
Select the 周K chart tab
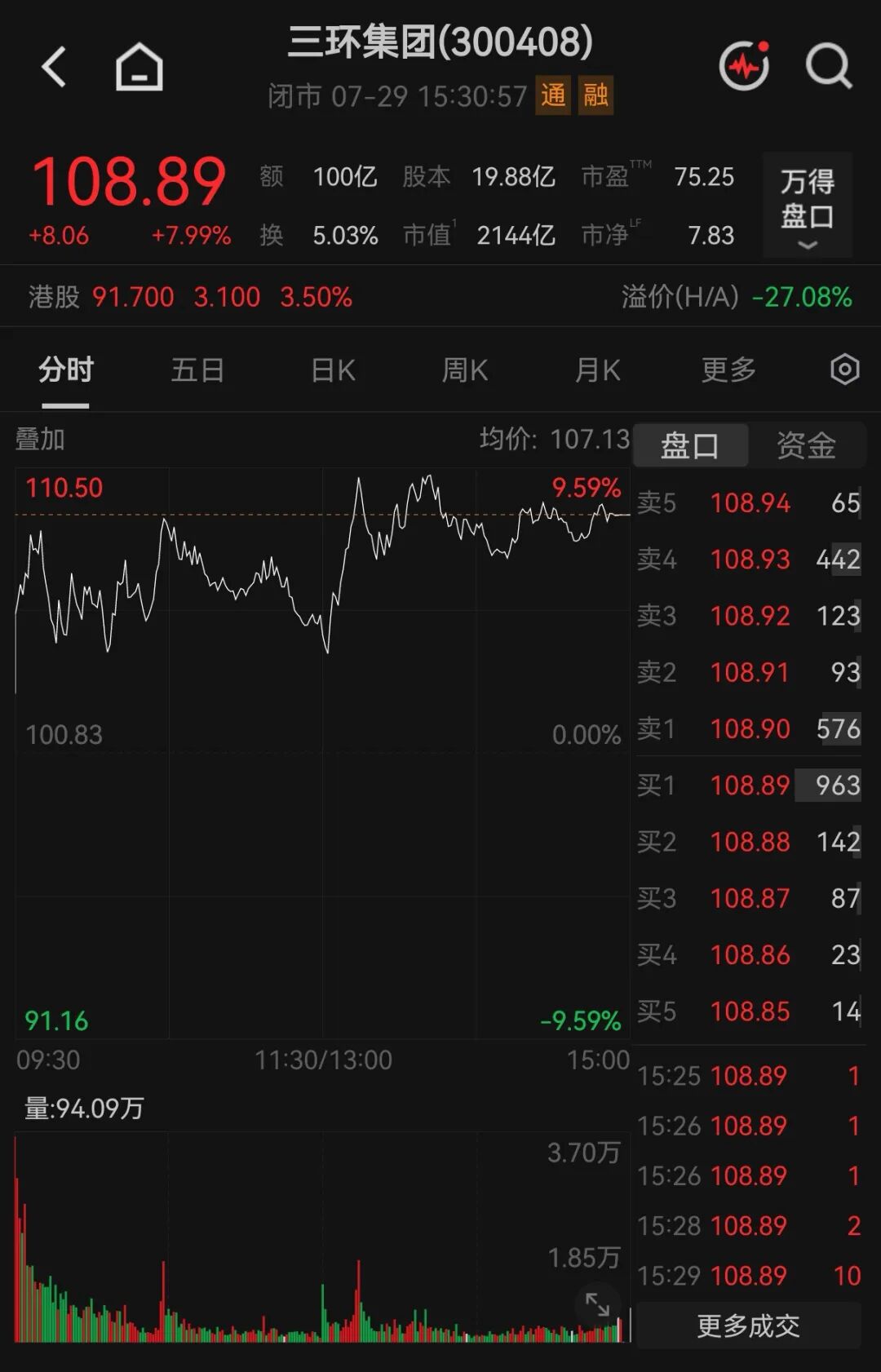[x=464, y=370]
